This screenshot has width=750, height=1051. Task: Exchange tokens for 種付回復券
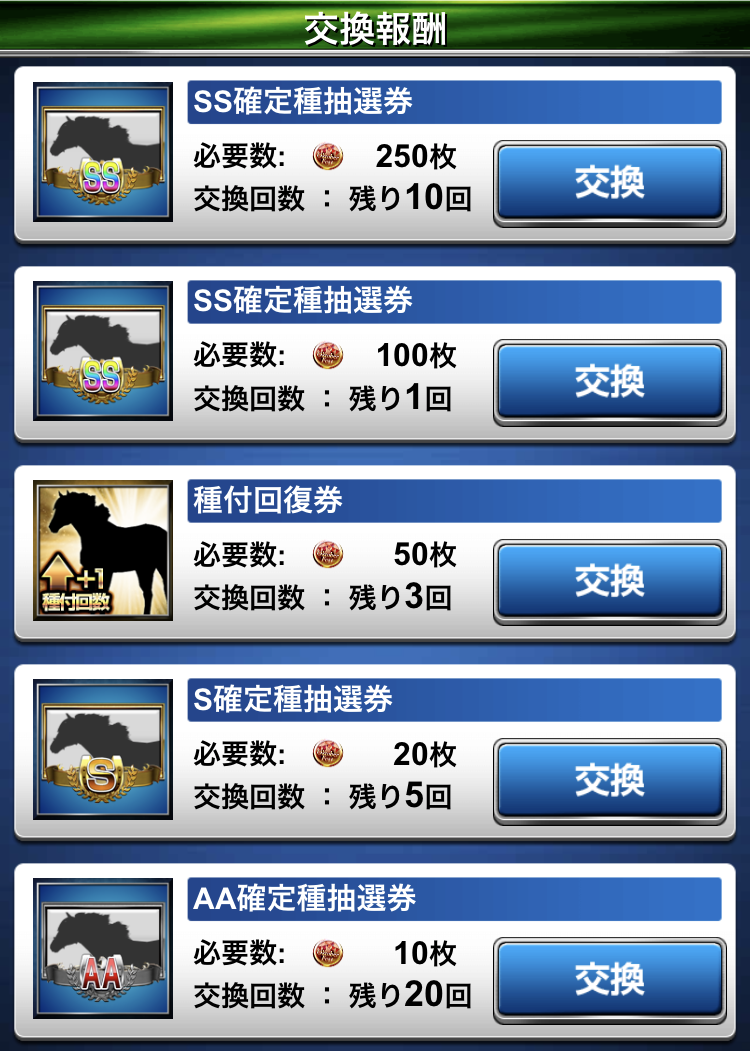[x=609, y=581]
